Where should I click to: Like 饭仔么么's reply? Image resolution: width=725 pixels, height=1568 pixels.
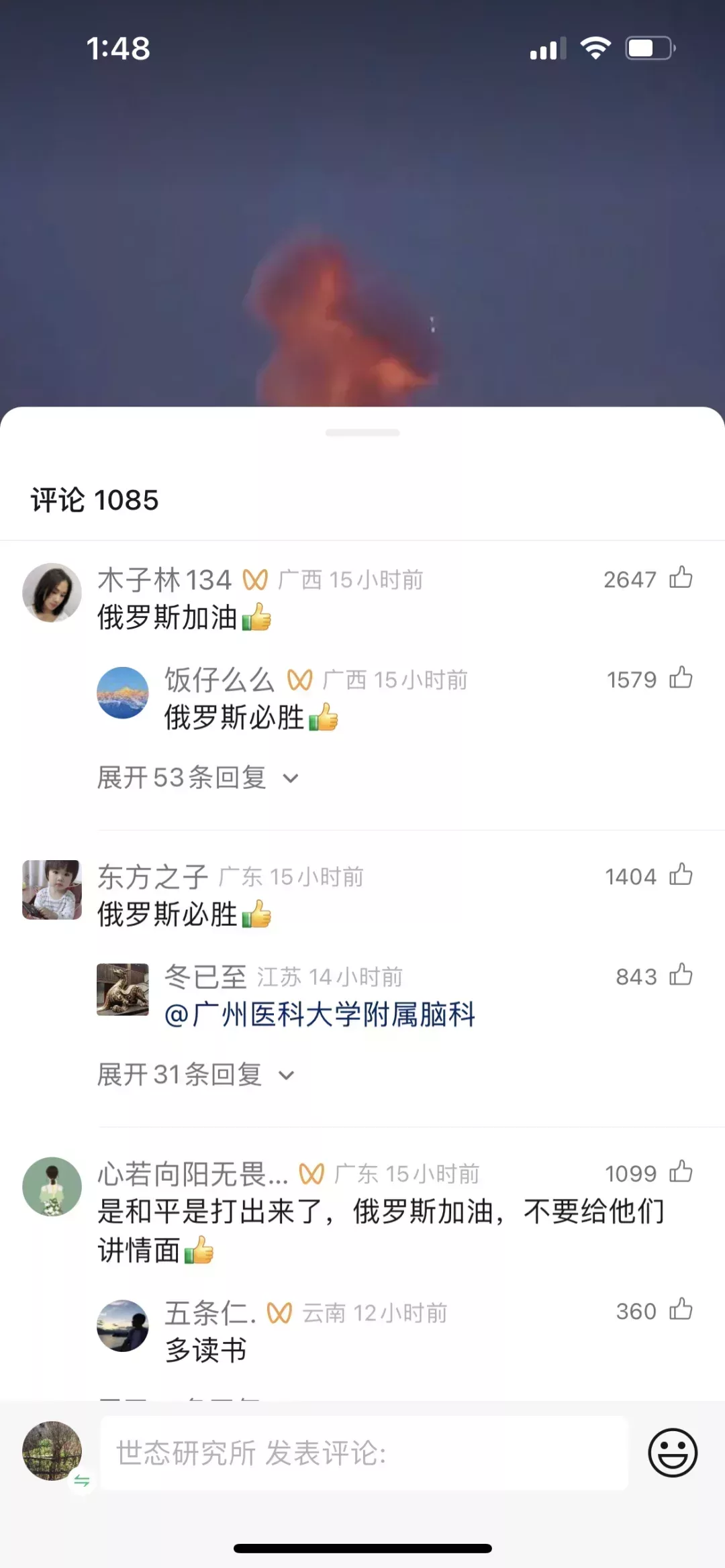click(x=680, y=678)
